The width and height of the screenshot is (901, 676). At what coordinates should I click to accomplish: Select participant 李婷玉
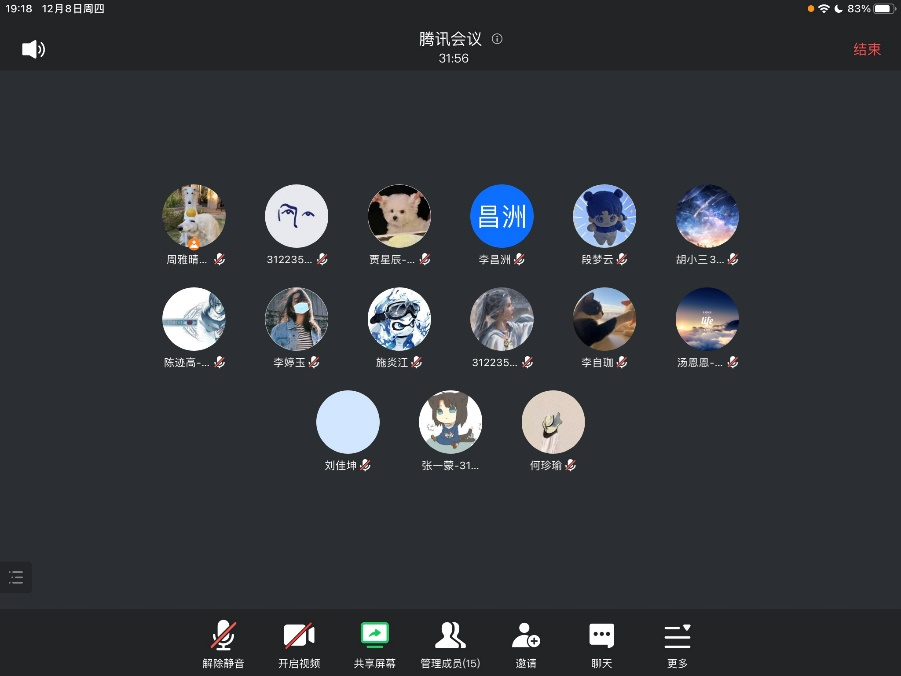296,319
